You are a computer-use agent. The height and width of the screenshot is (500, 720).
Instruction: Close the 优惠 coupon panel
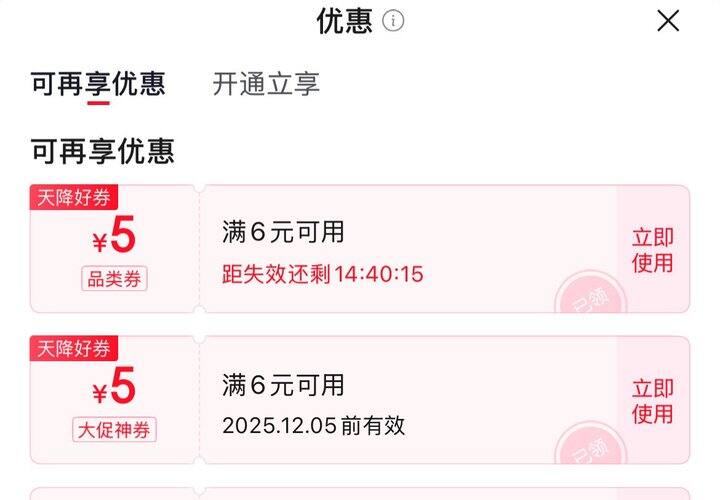click(x=668, y=21)
